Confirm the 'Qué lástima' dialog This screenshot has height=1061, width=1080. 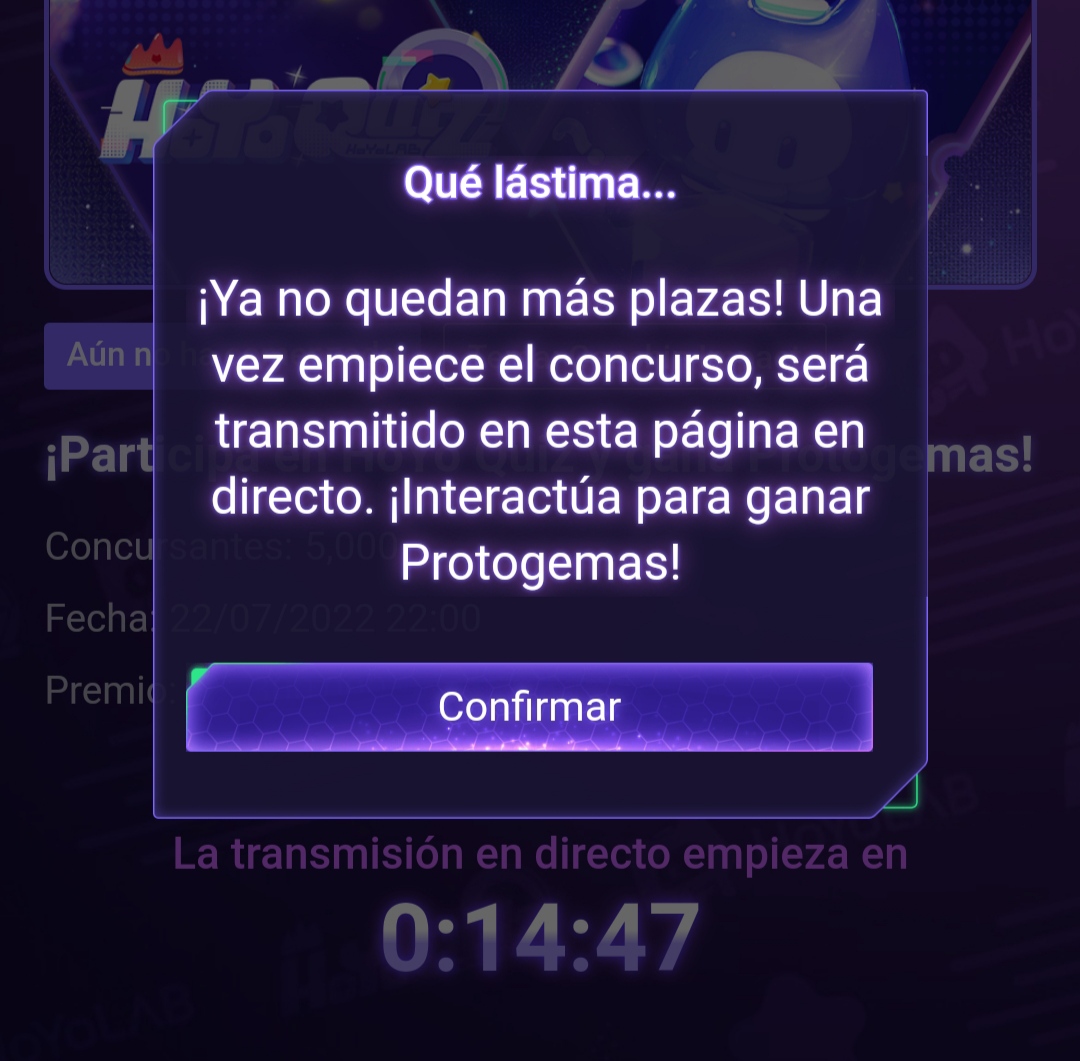[529, 707]
